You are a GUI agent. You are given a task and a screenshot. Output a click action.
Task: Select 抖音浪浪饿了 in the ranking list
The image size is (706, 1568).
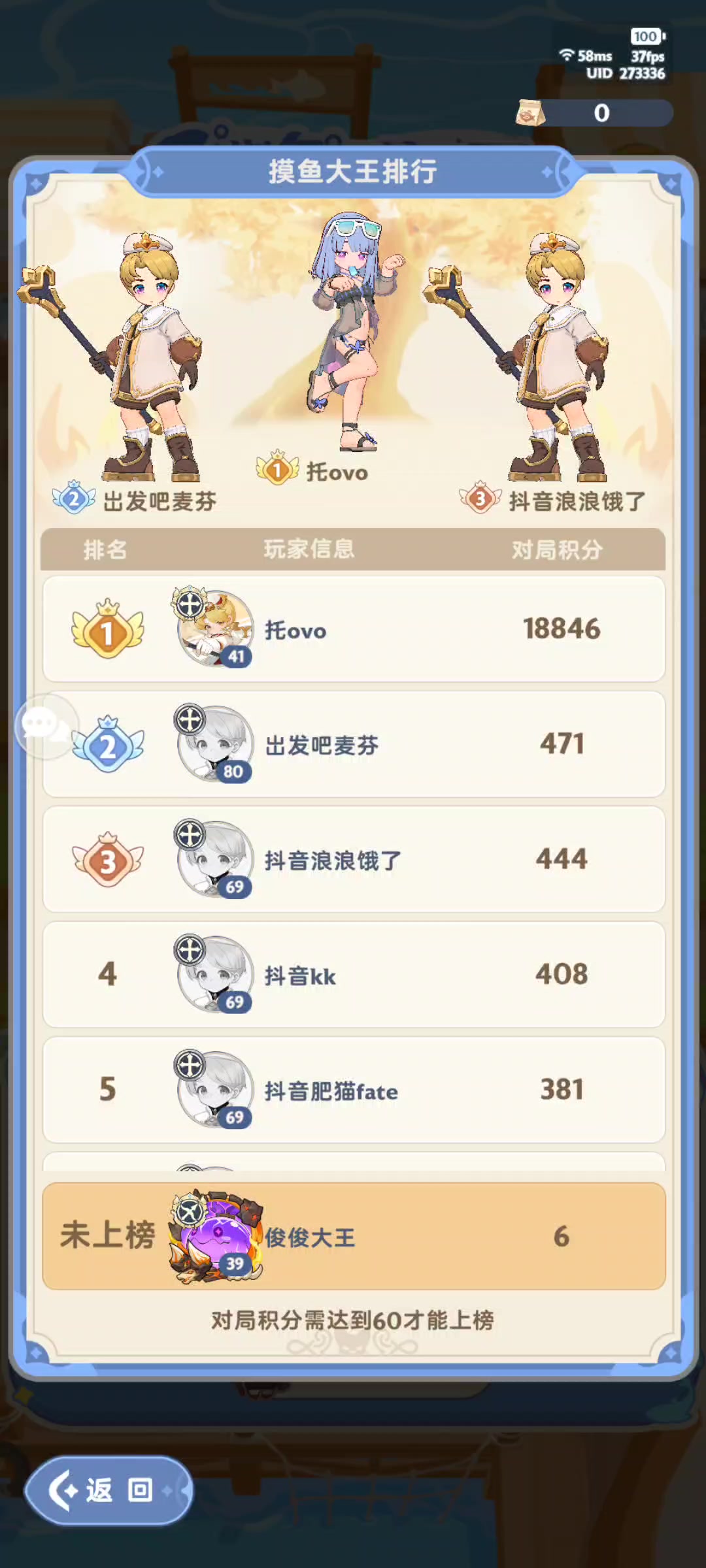353,860
